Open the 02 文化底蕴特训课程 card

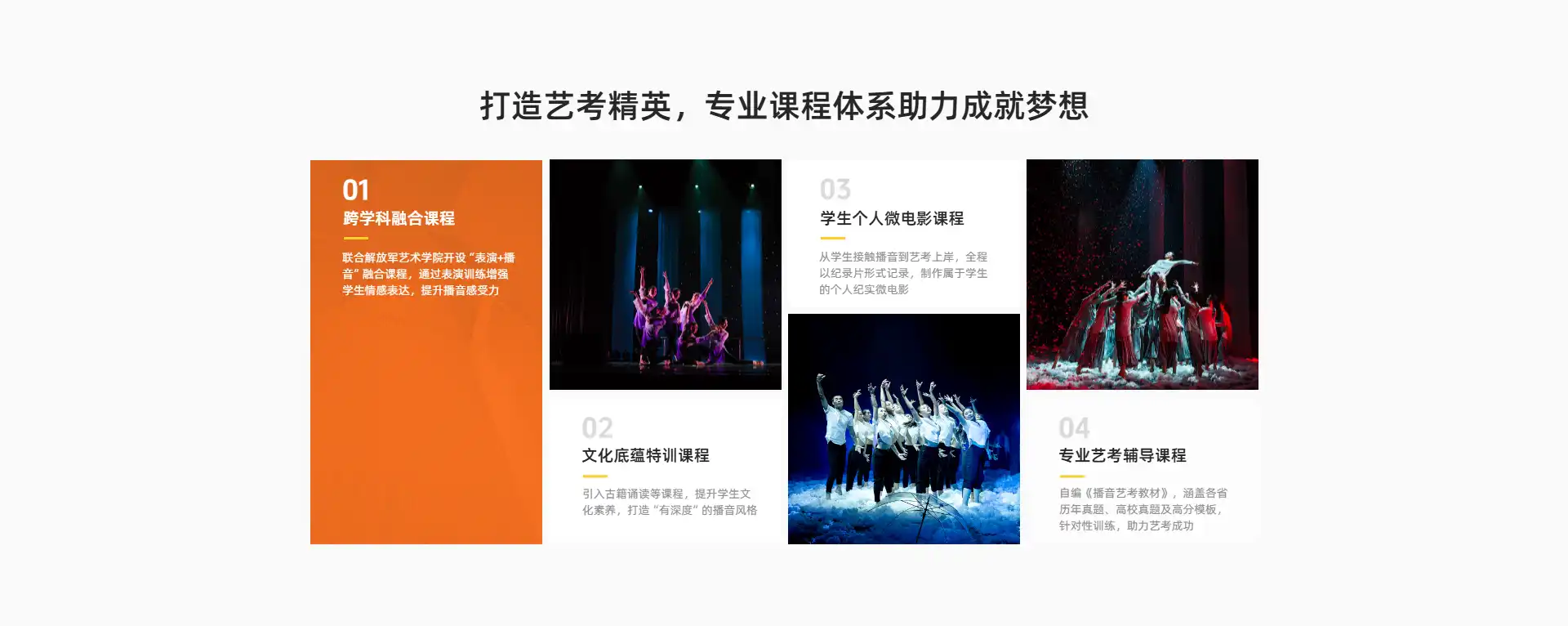tap(665, 467)
